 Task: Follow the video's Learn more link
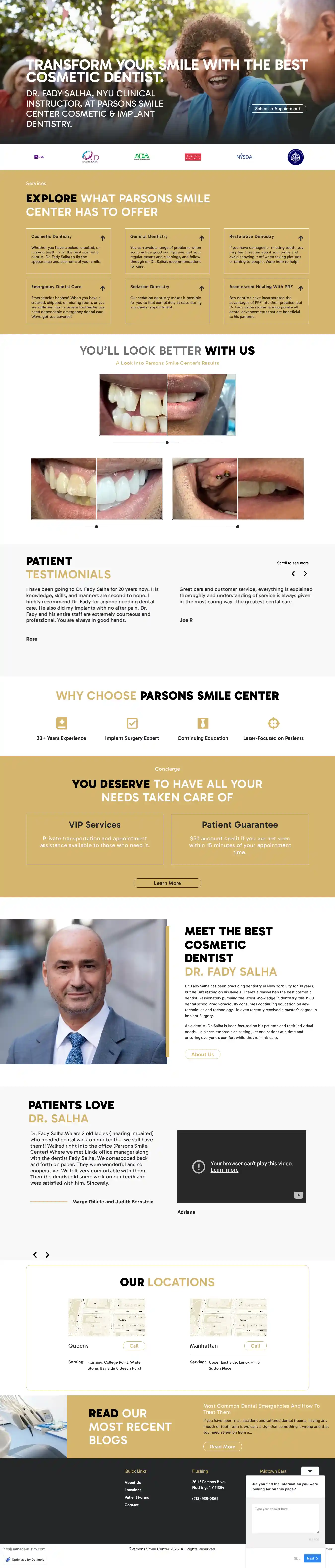point(224,1169)
